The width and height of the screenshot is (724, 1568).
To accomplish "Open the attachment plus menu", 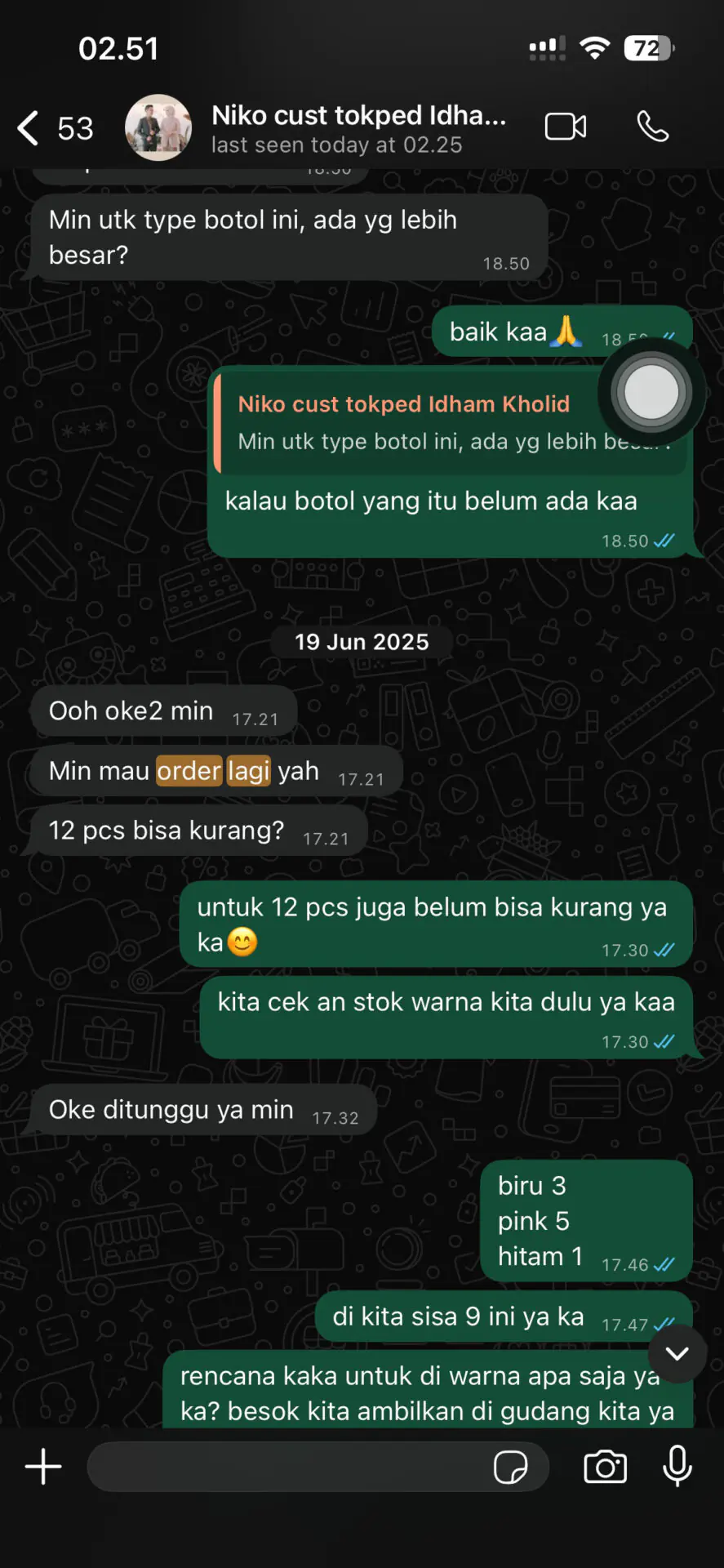I will coord(43,1467).
